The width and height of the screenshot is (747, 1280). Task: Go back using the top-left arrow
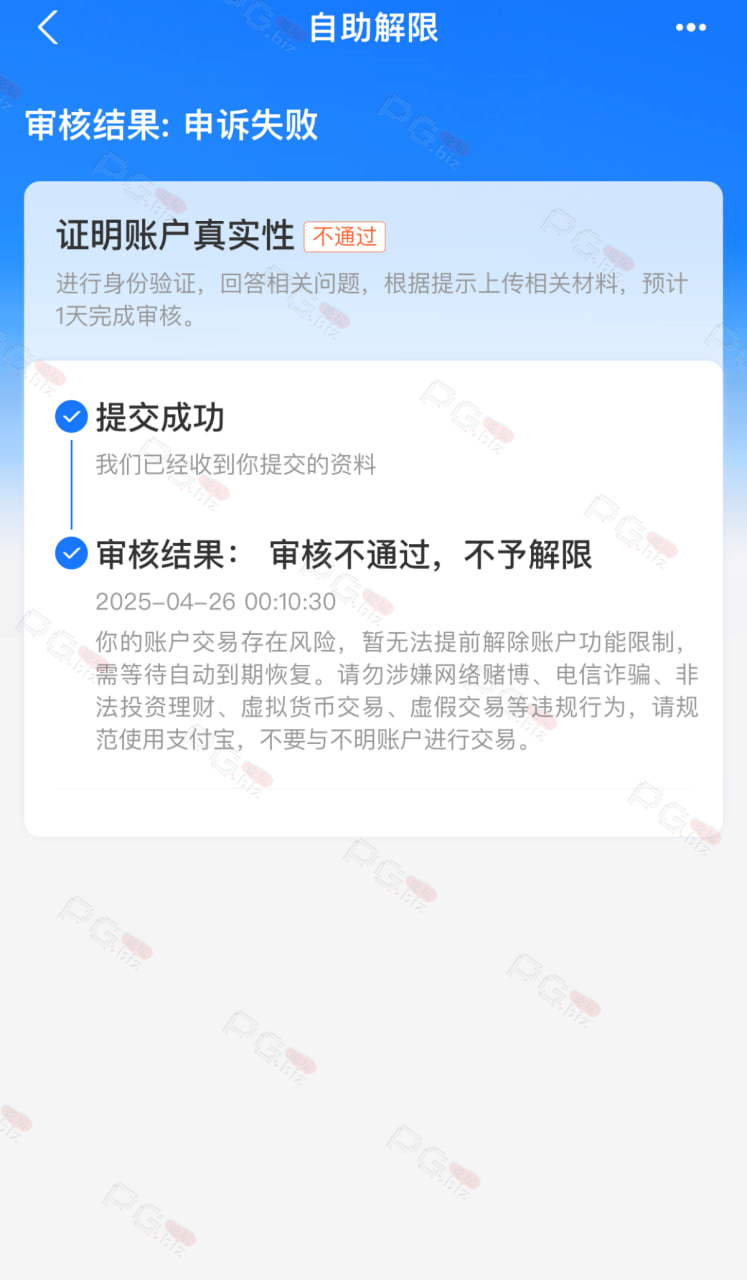[47, 28]
